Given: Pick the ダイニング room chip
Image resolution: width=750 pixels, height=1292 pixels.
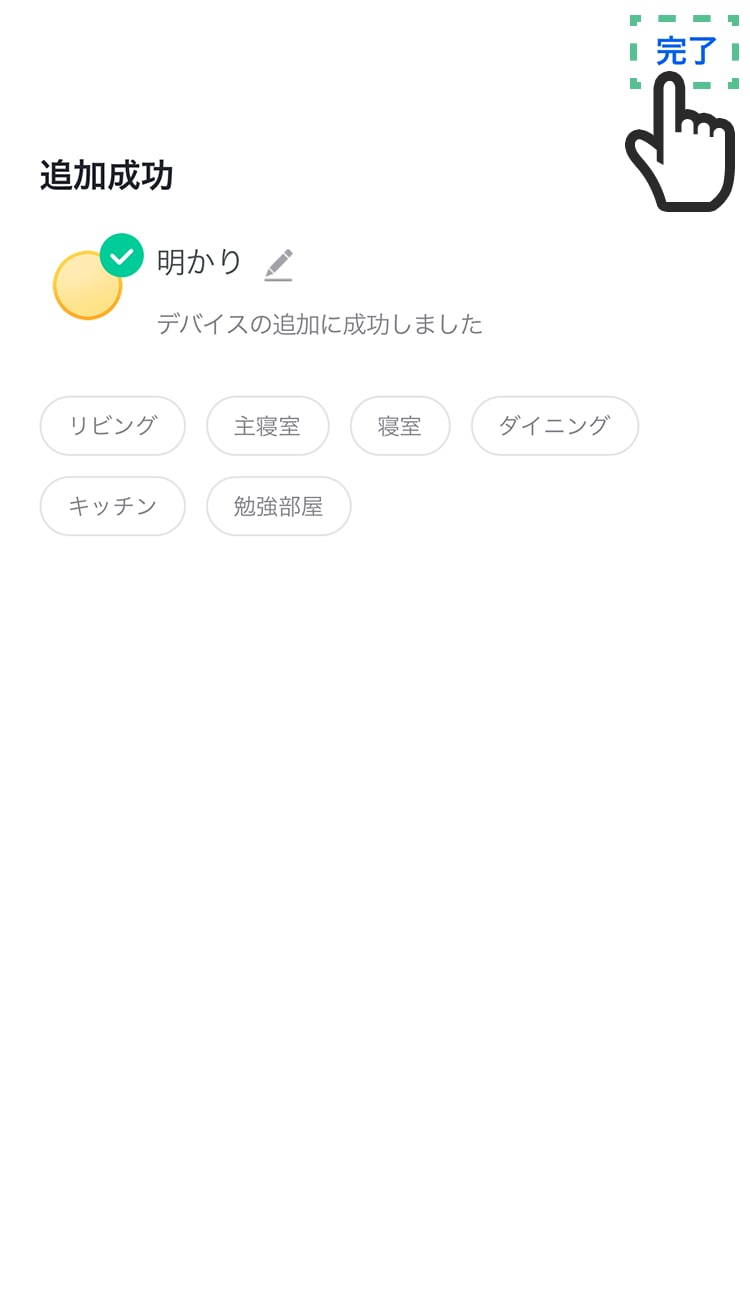Looking at the screenshot, I should [555, 426].
